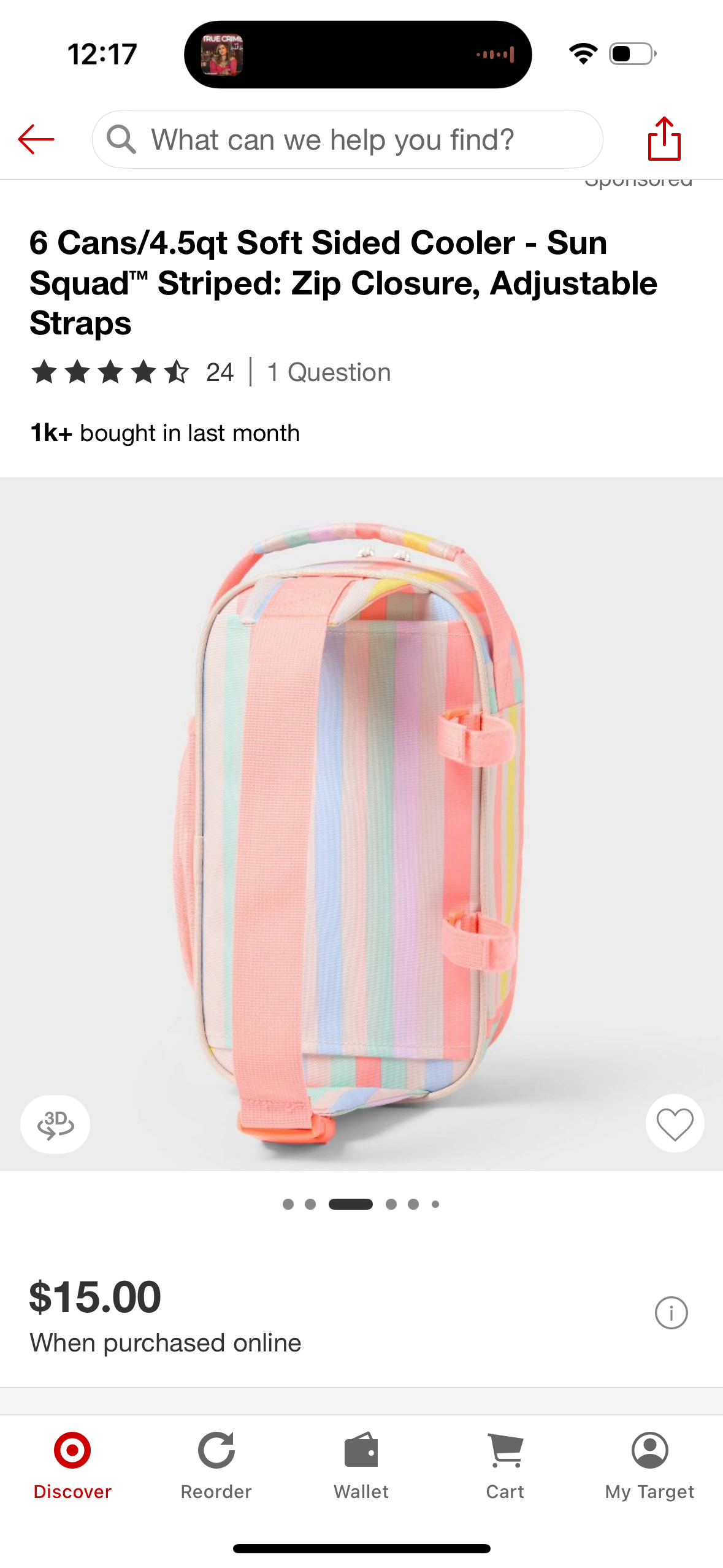Open the 24 star ratings

132,372
